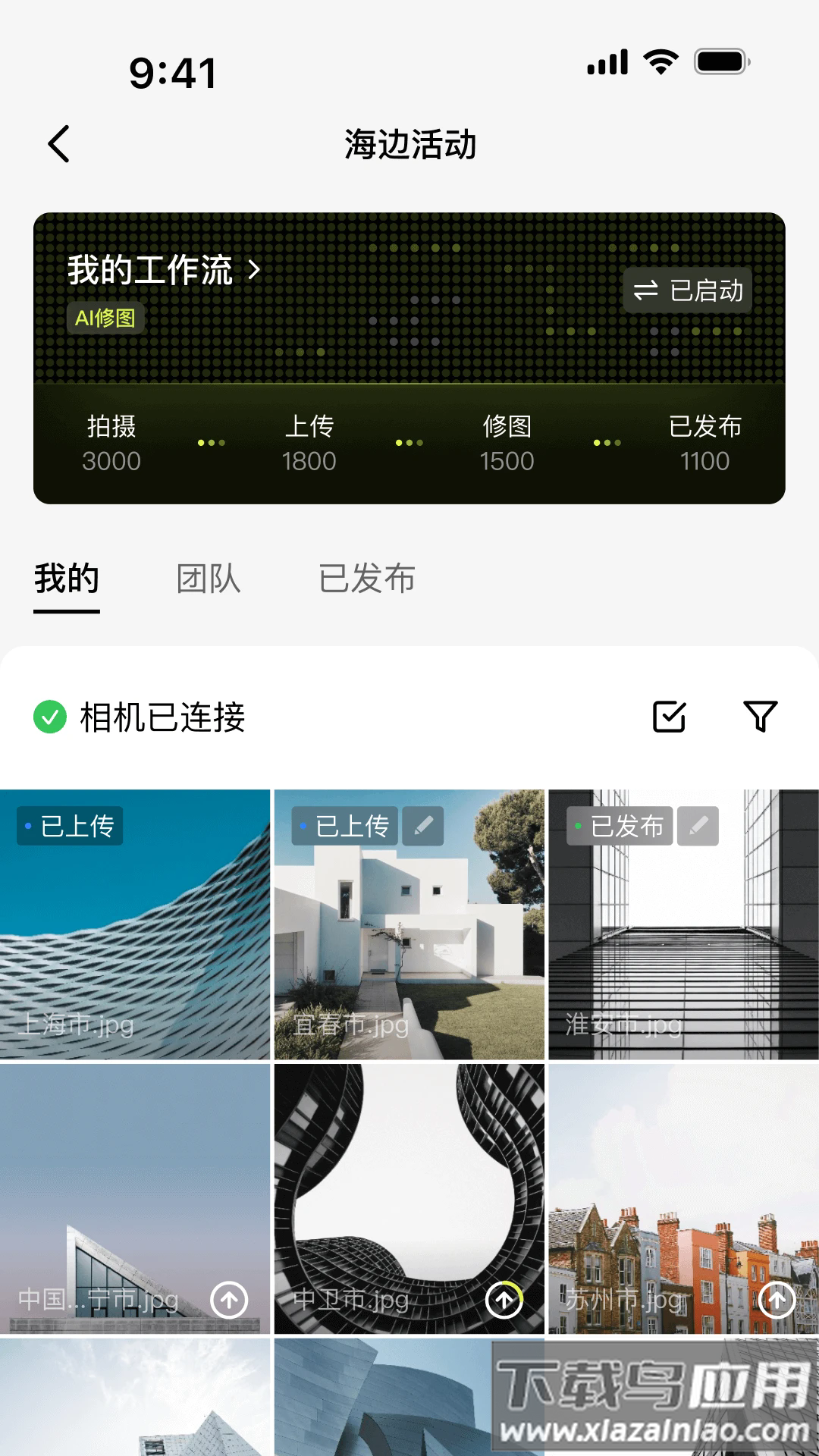Switch to the 团队 tab
The height and width of the screenshot is (1456, 819).
(x=209, y=579)
